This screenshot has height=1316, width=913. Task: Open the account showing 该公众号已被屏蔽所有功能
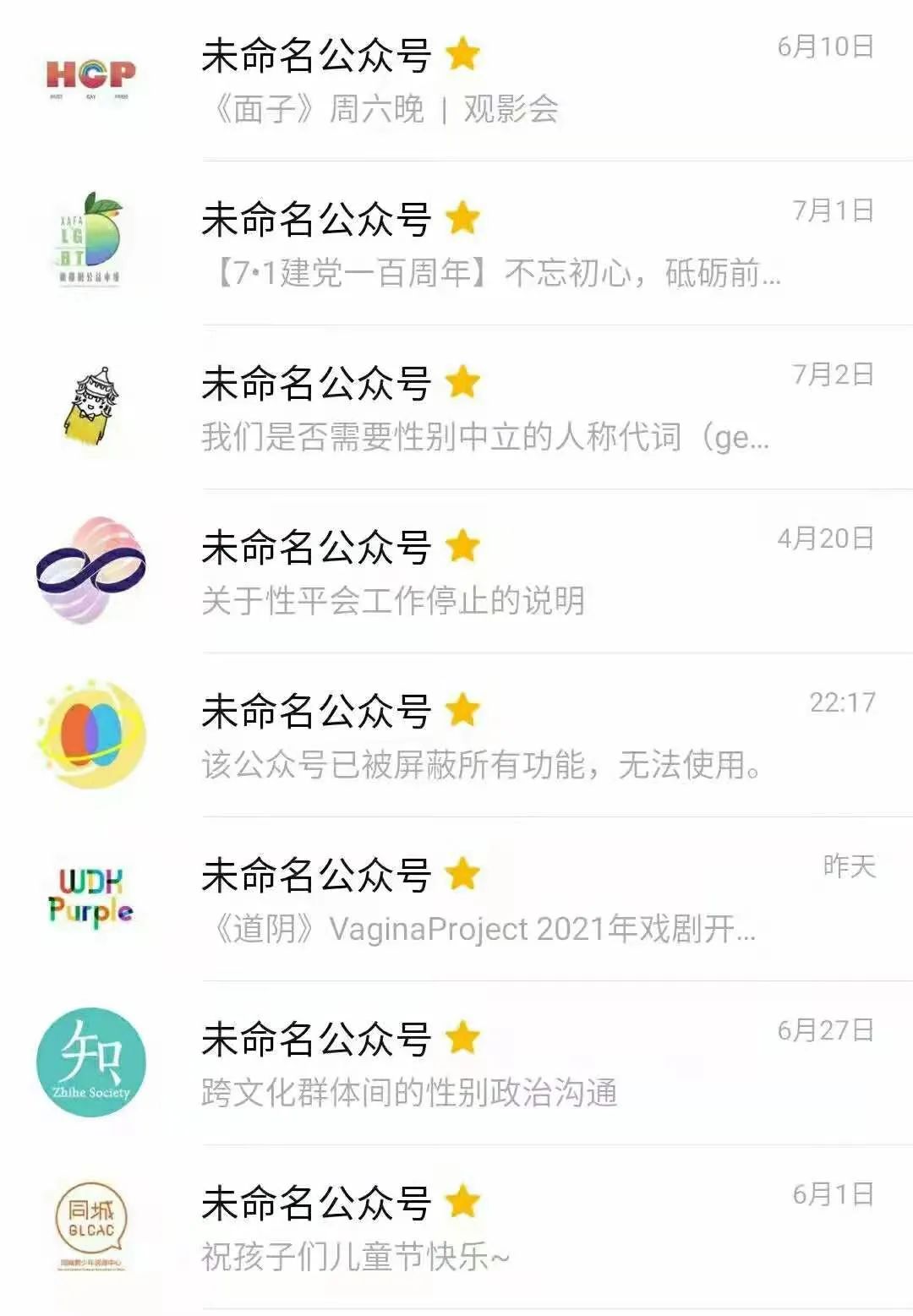click(456, 737)
